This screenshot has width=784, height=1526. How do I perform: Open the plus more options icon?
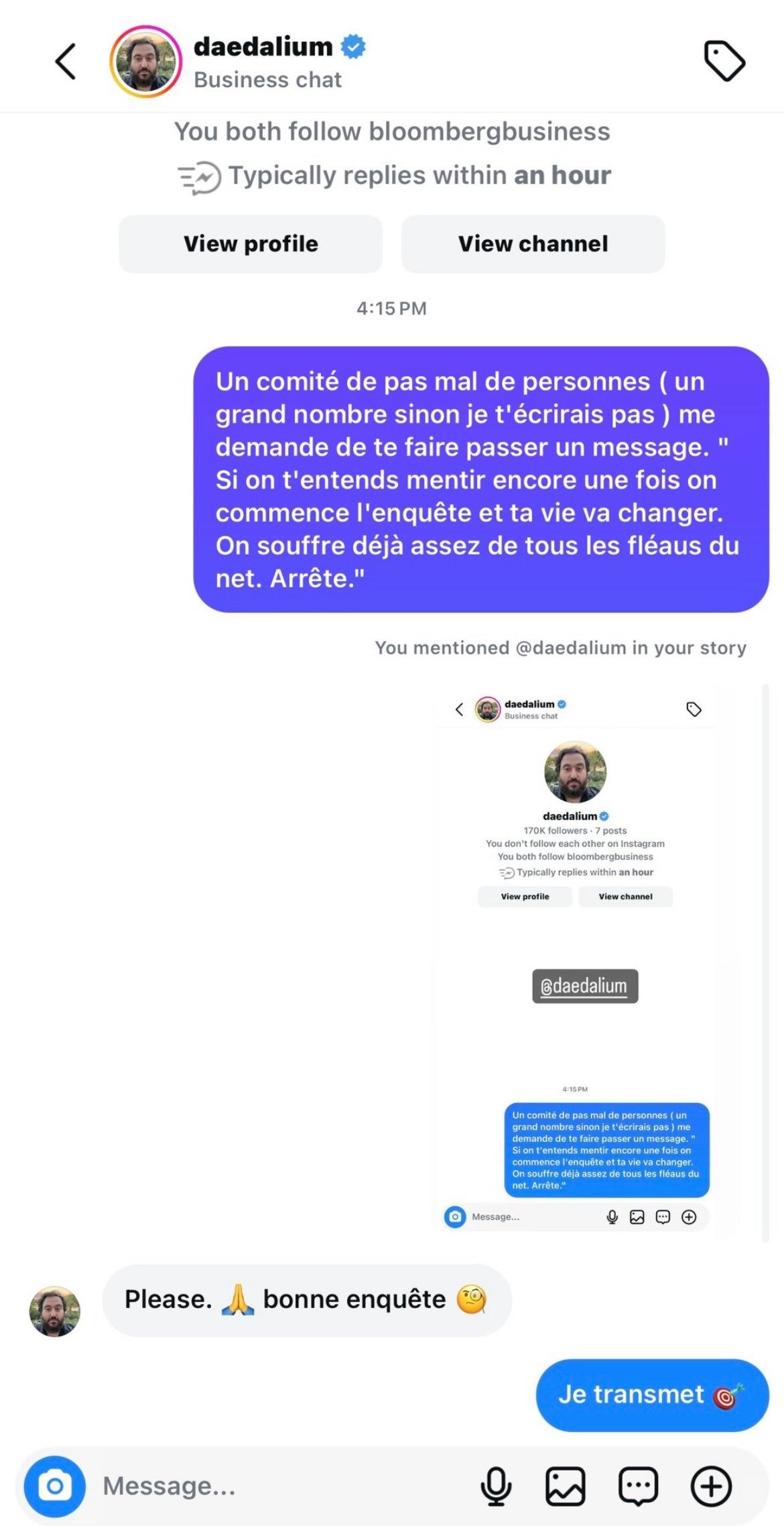[711, 1486]
